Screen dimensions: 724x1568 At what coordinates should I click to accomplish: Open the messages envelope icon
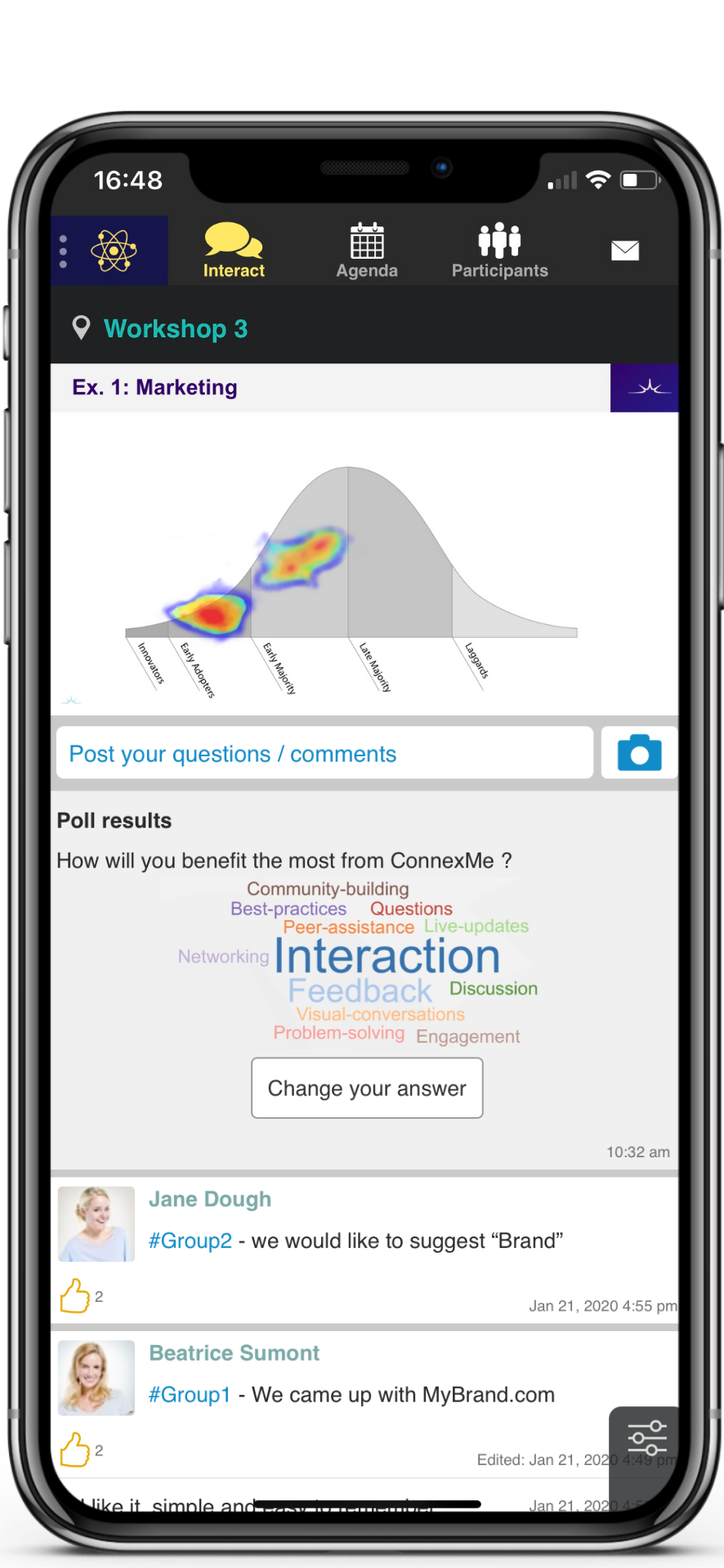tap(625, 251)
